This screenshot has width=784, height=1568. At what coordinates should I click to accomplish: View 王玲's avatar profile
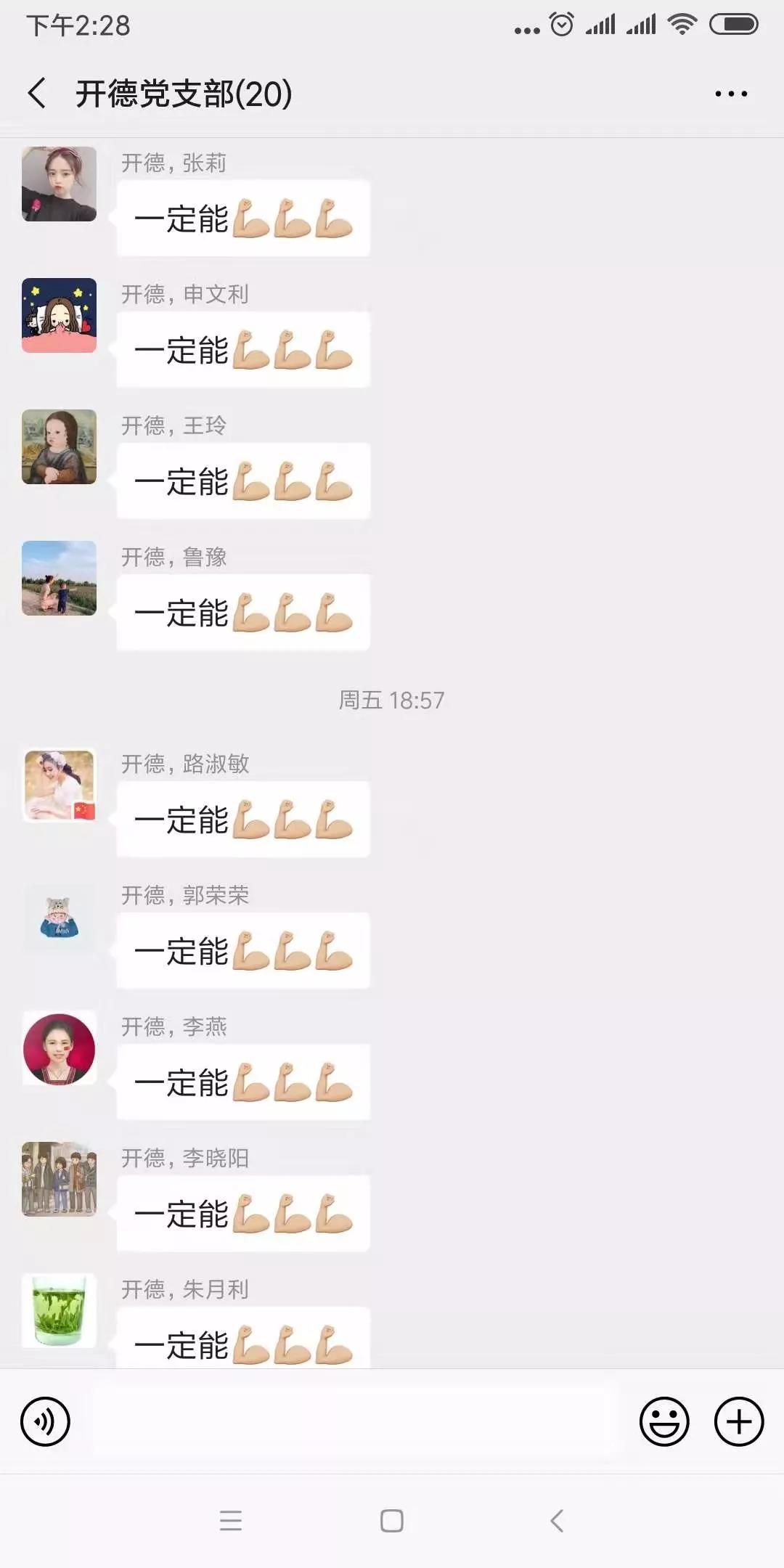[59, 446]
